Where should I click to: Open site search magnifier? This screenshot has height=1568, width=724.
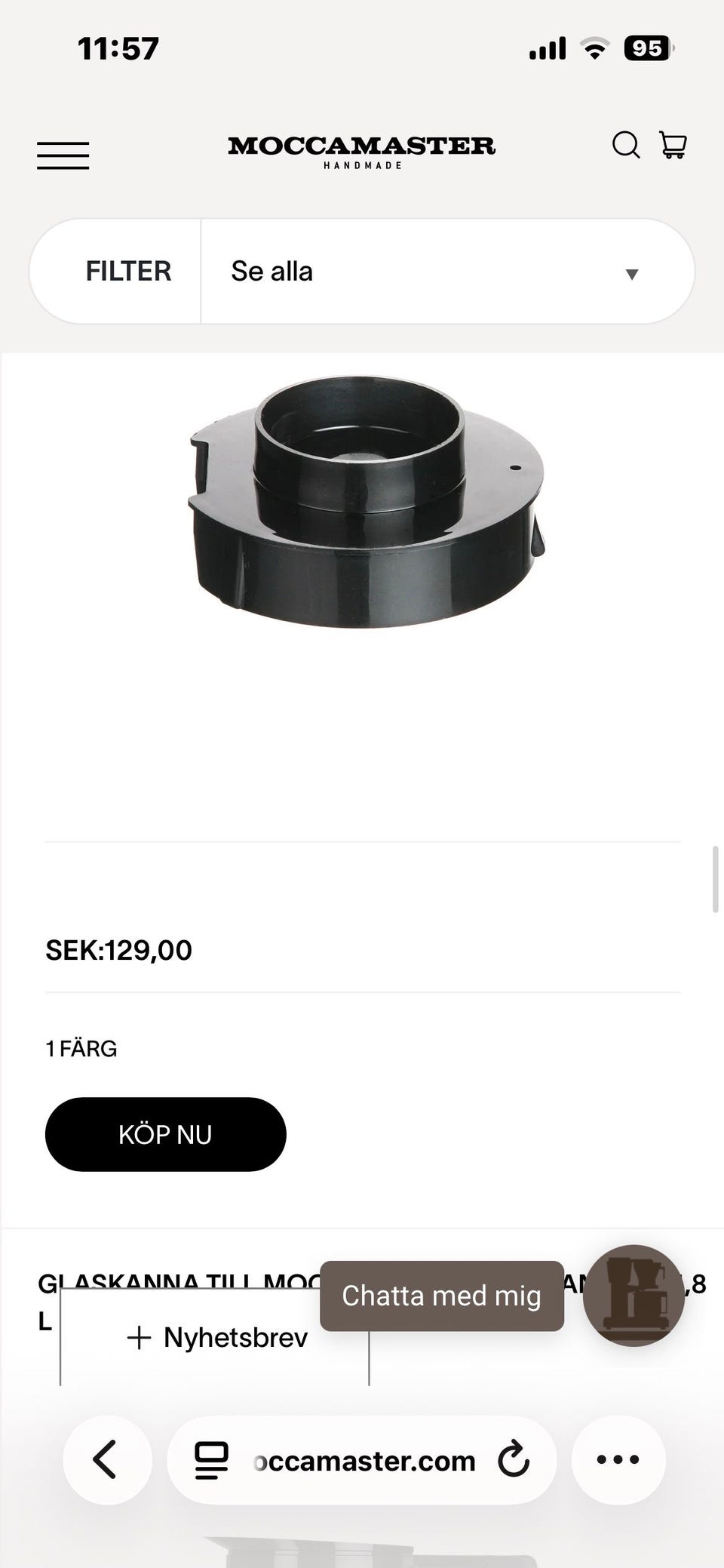[625, 144]
